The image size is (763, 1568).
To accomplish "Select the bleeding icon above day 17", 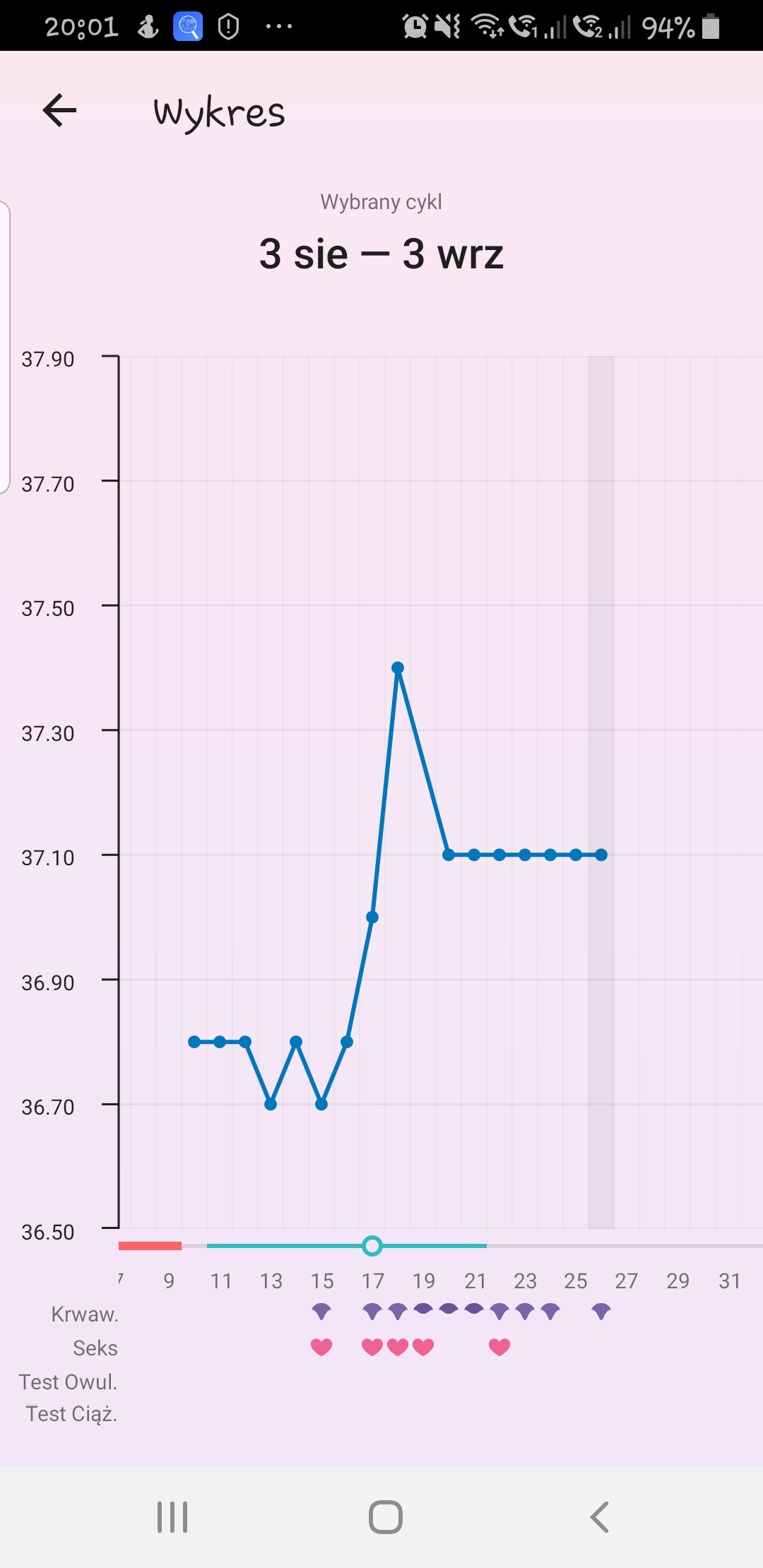I will tap(373, 1309).
